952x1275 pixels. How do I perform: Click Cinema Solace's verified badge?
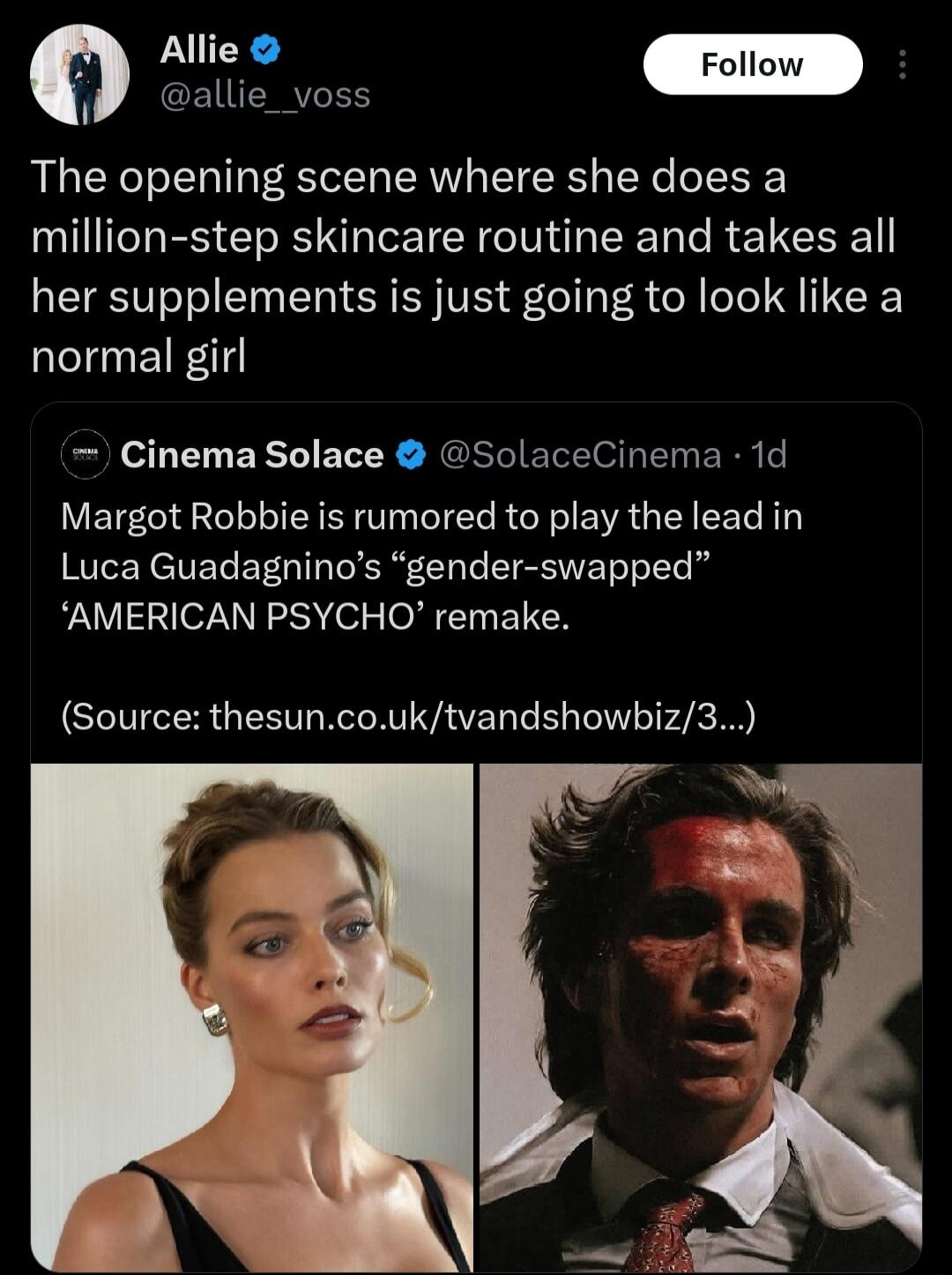coord(411,455)
